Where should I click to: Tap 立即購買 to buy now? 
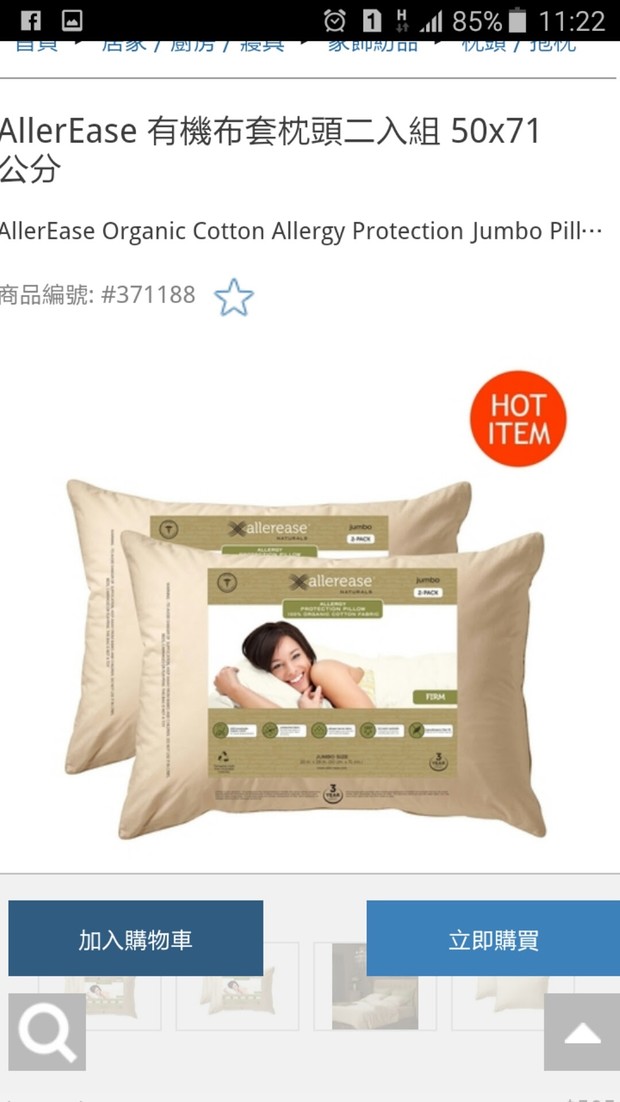[493, 939]
